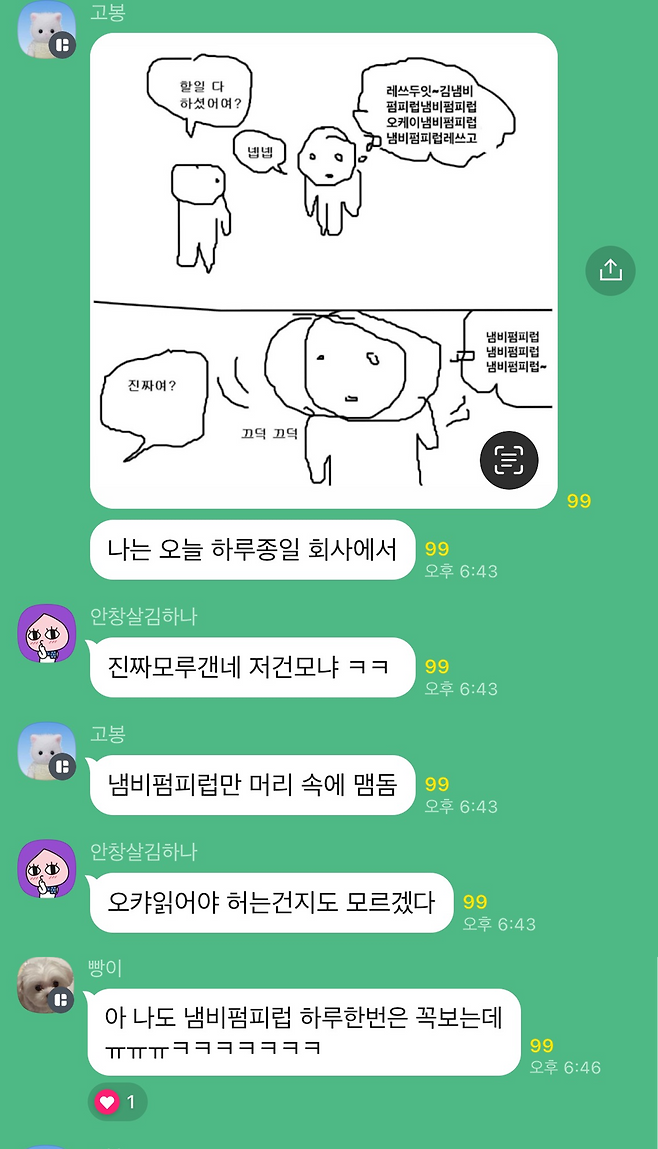
Task: View 안창살김하나's avatar beside the 진짜모루갠네 message
Action: 46,632
